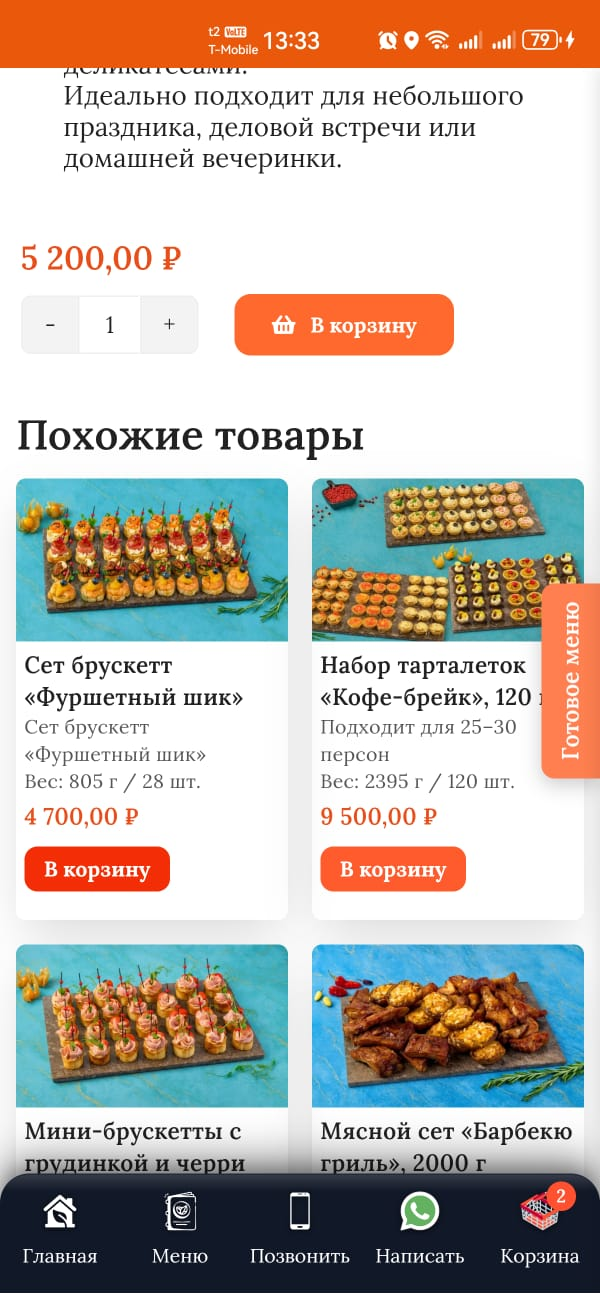
Task: Open the Готовое меню side tab
Action: tap(571, 681)
